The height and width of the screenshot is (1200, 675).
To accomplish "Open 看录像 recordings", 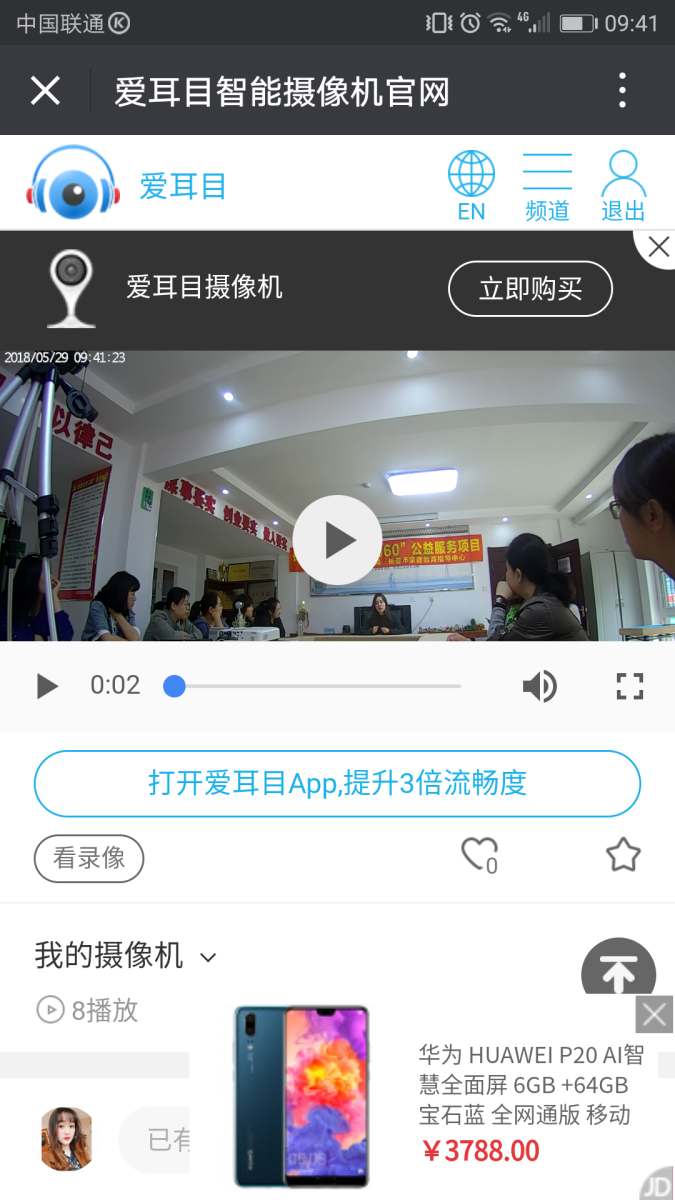I will [x=89, y=858].
